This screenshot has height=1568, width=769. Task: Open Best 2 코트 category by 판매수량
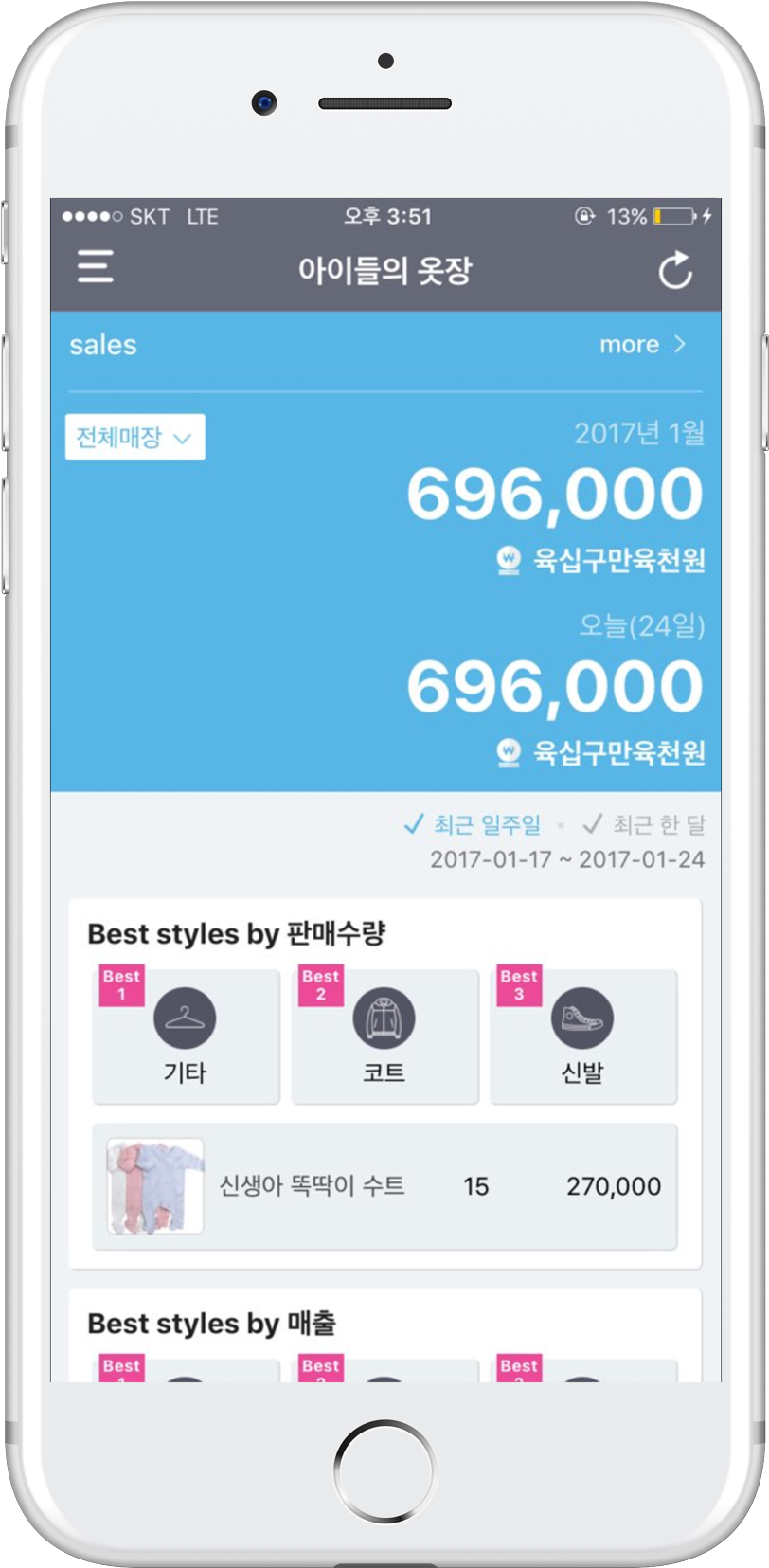click(384, 1037)
